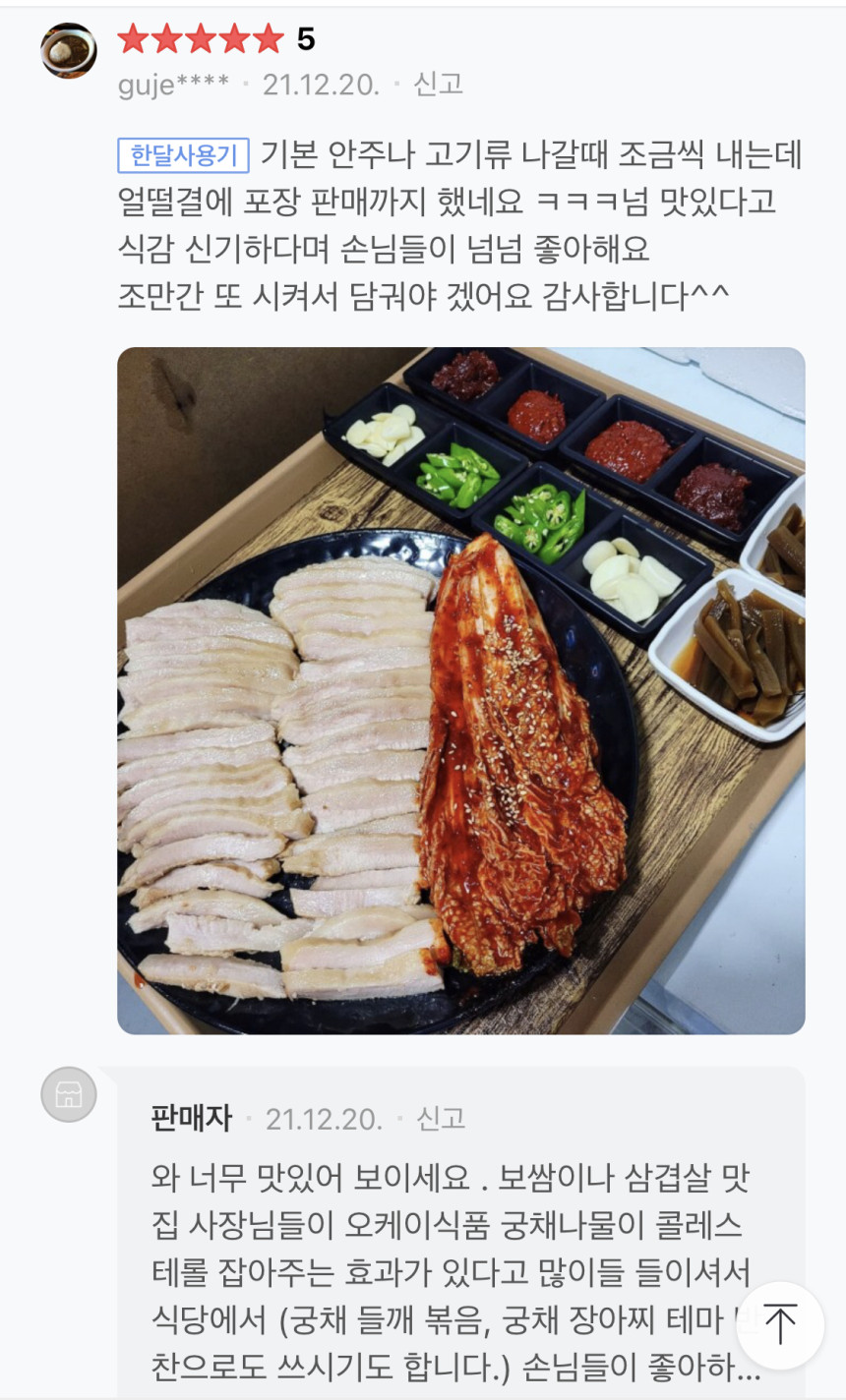Tap the scroll-to-top arrow button
Image resolution: width=846 pixels, height=1400 pixels.
pos(779,1323)
